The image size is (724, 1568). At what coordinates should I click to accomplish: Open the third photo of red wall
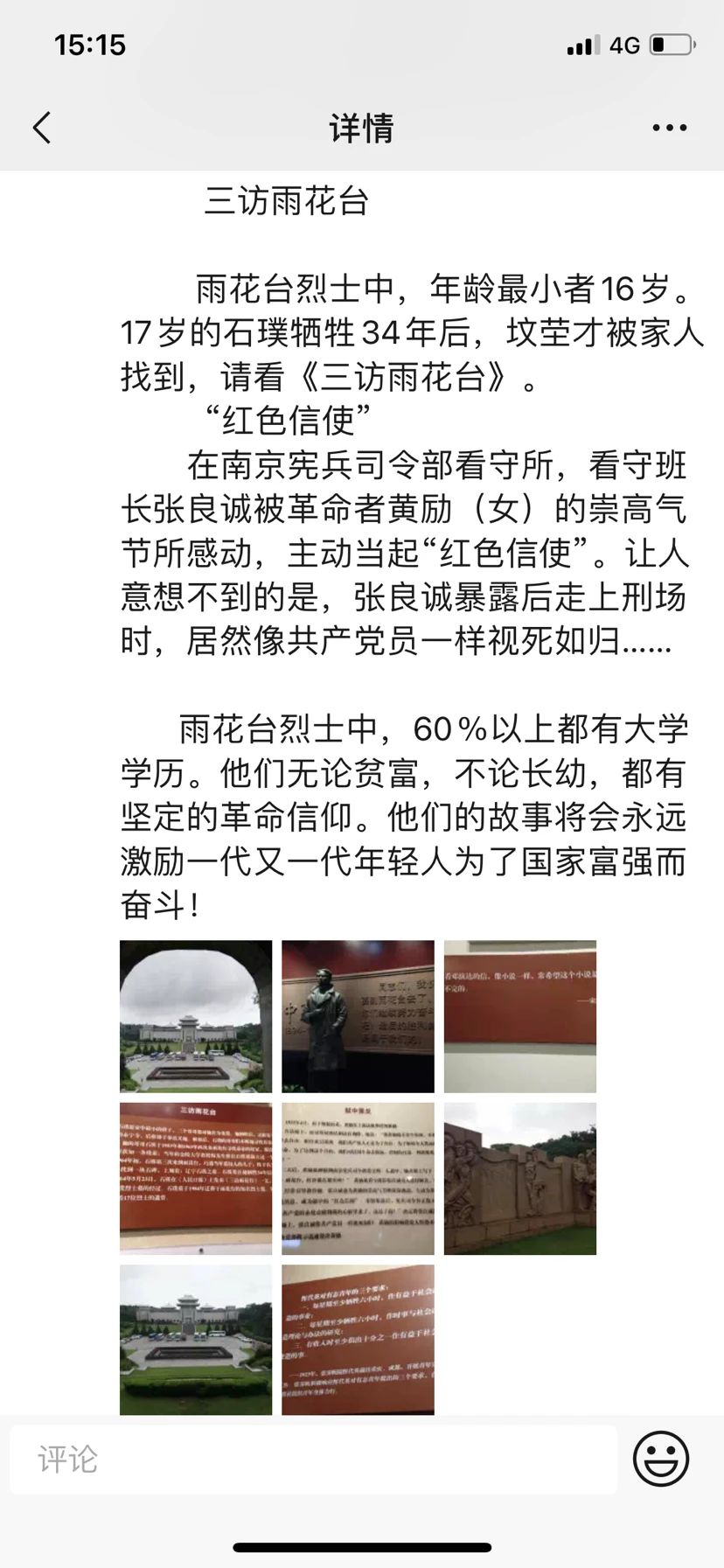click(520, 1016)
